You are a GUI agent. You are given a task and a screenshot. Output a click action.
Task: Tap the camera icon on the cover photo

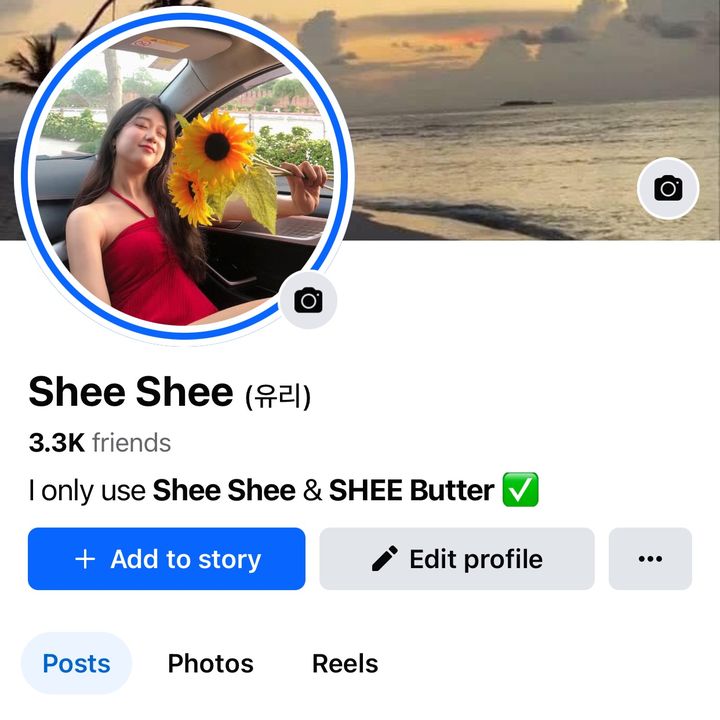pyautogui.click(x=667, y=188)
